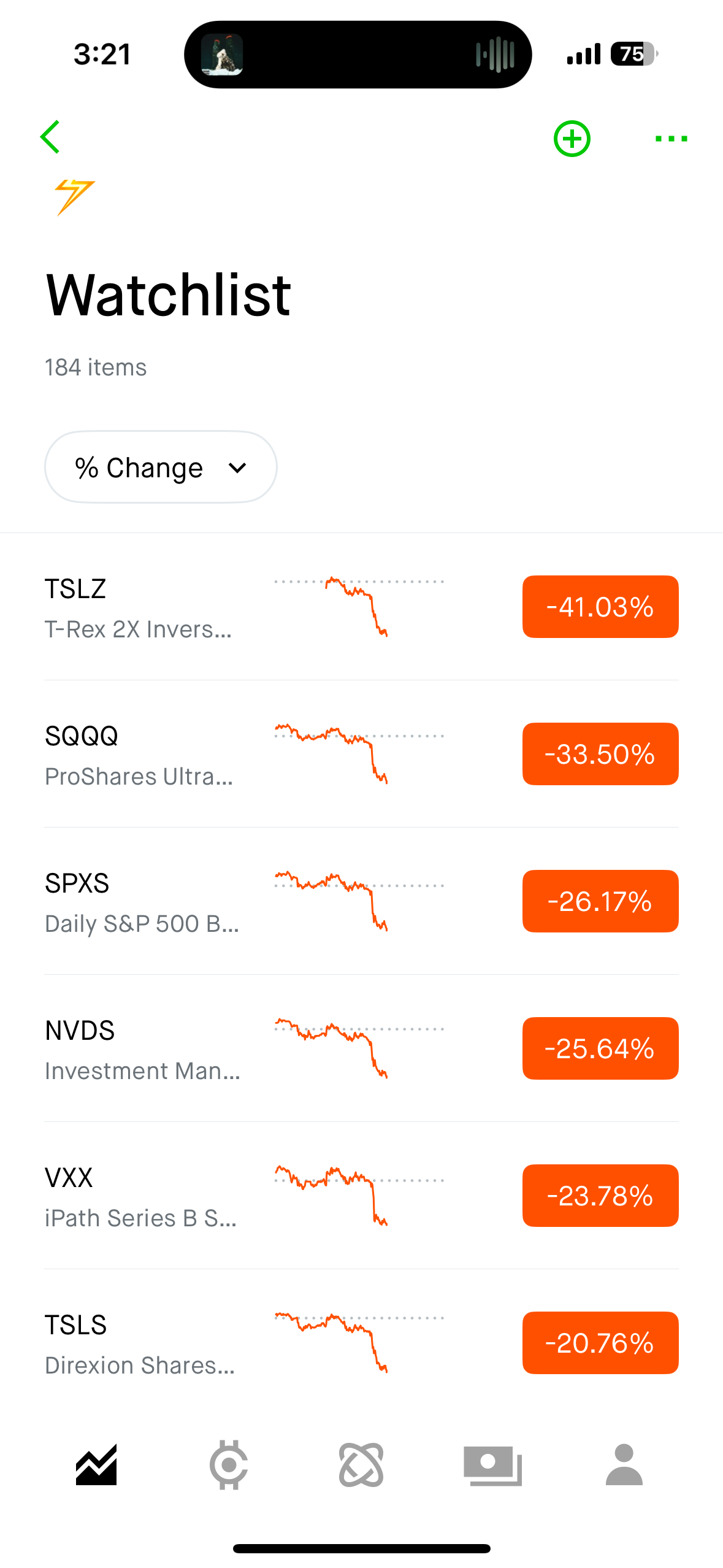Open the orbit-shaped tab in bottom bar
The image size is (723, 1568).
click(x=361, y=1465)
